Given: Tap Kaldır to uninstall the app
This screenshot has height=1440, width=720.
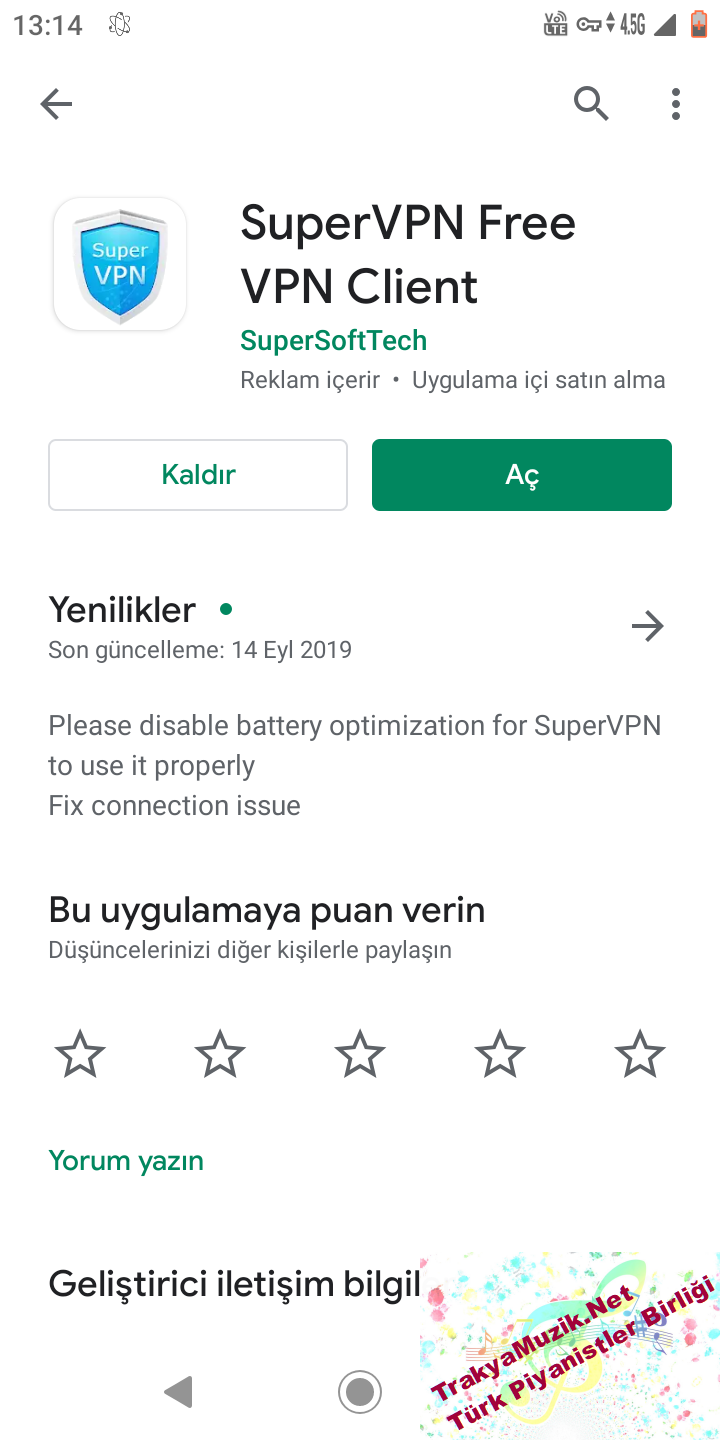Looking at the screenshot, I should [x=197, y=474].
